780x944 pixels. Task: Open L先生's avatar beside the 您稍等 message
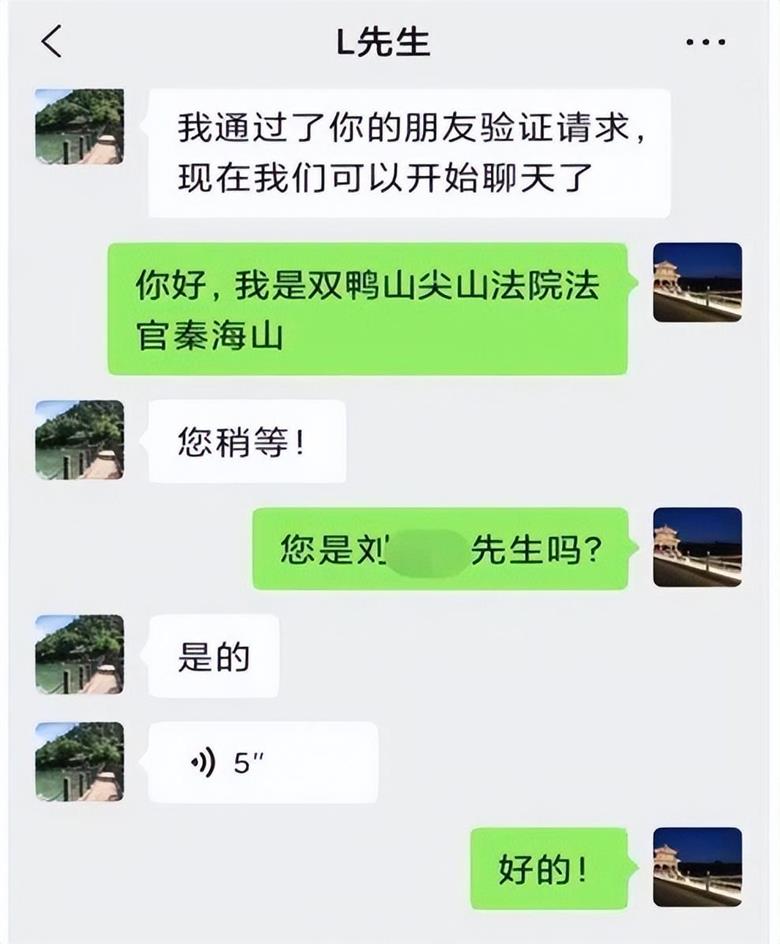tap(80, 440)
